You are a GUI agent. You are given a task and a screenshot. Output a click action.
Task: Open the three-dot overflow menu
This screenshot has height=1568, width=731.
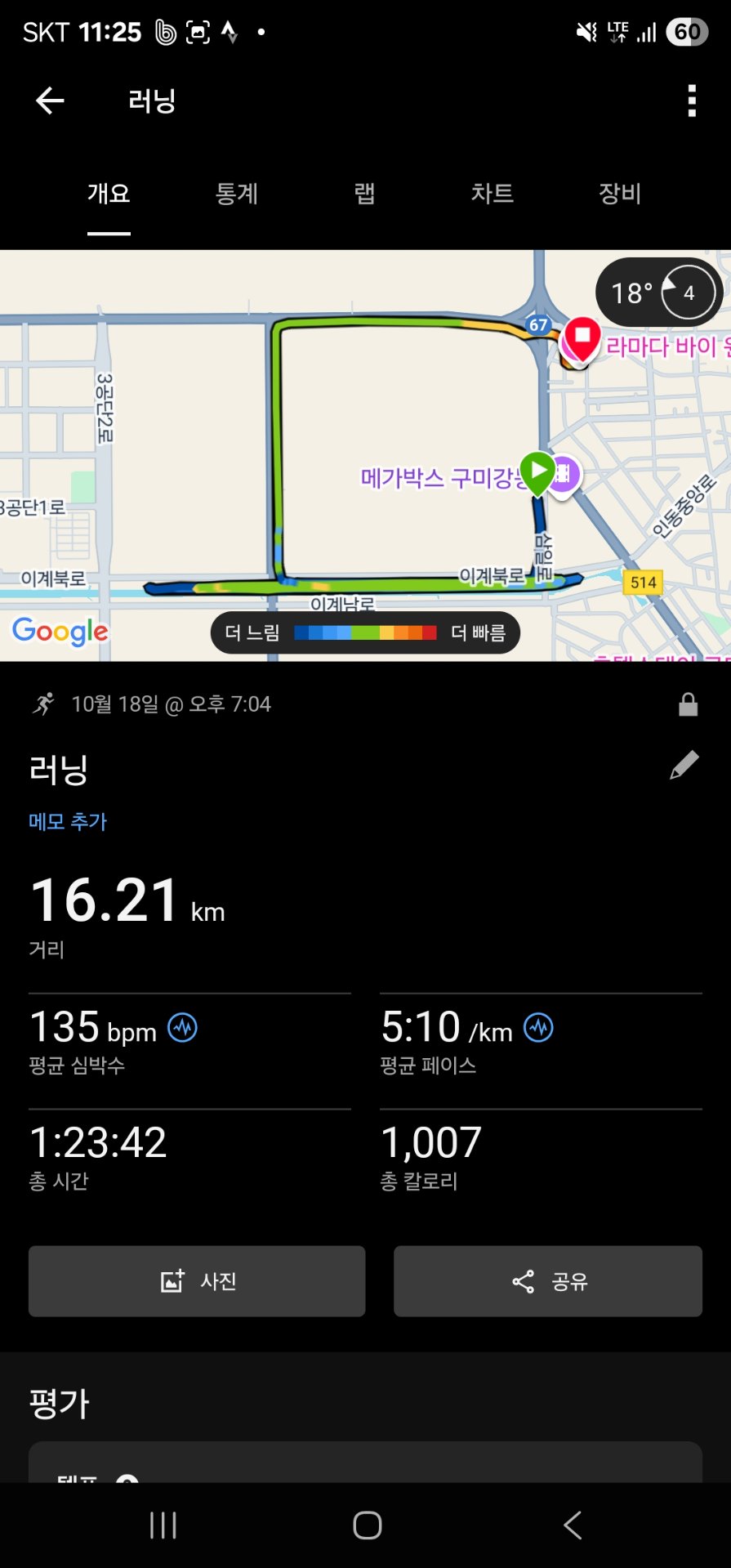[690, 100]
